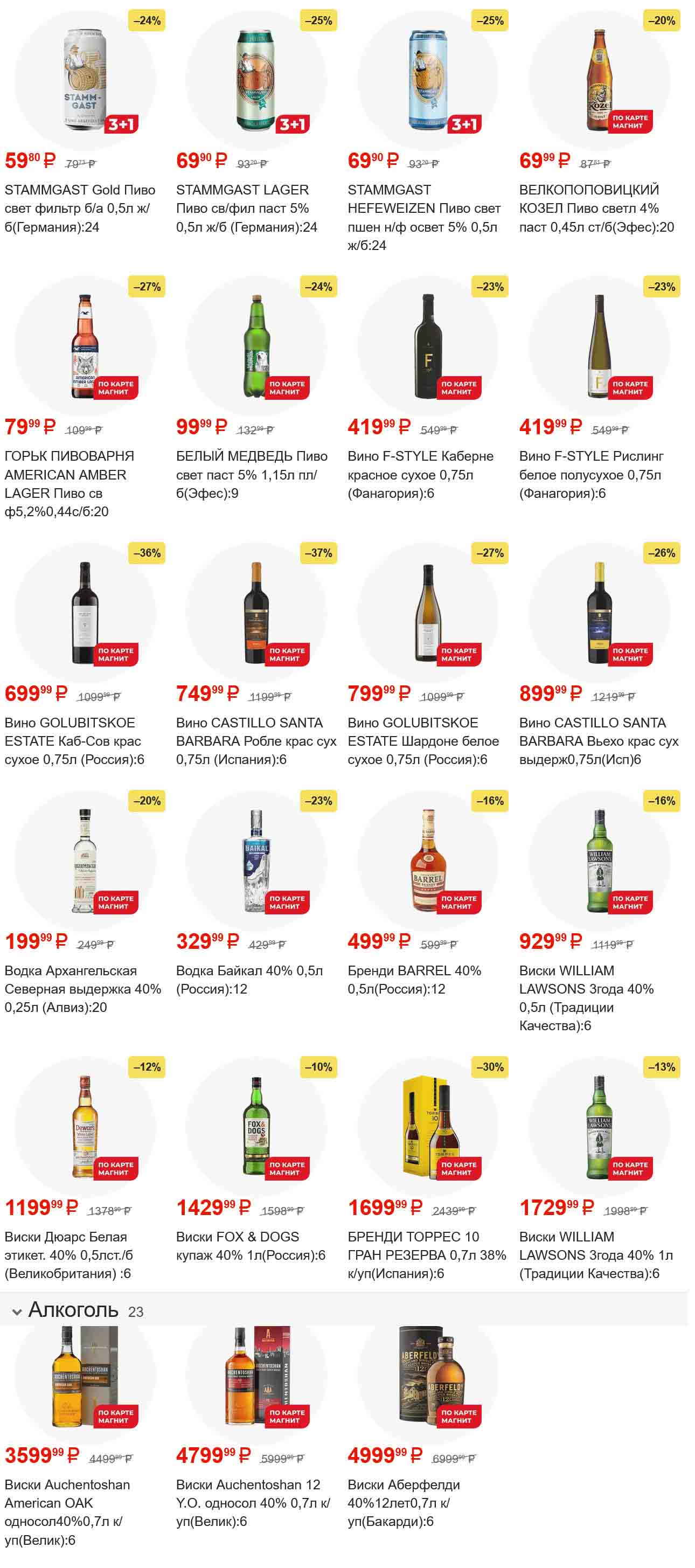Open STAMMGAST Gold beer product card
Screen dimensions: 695x1568
[x=85, y=80]
